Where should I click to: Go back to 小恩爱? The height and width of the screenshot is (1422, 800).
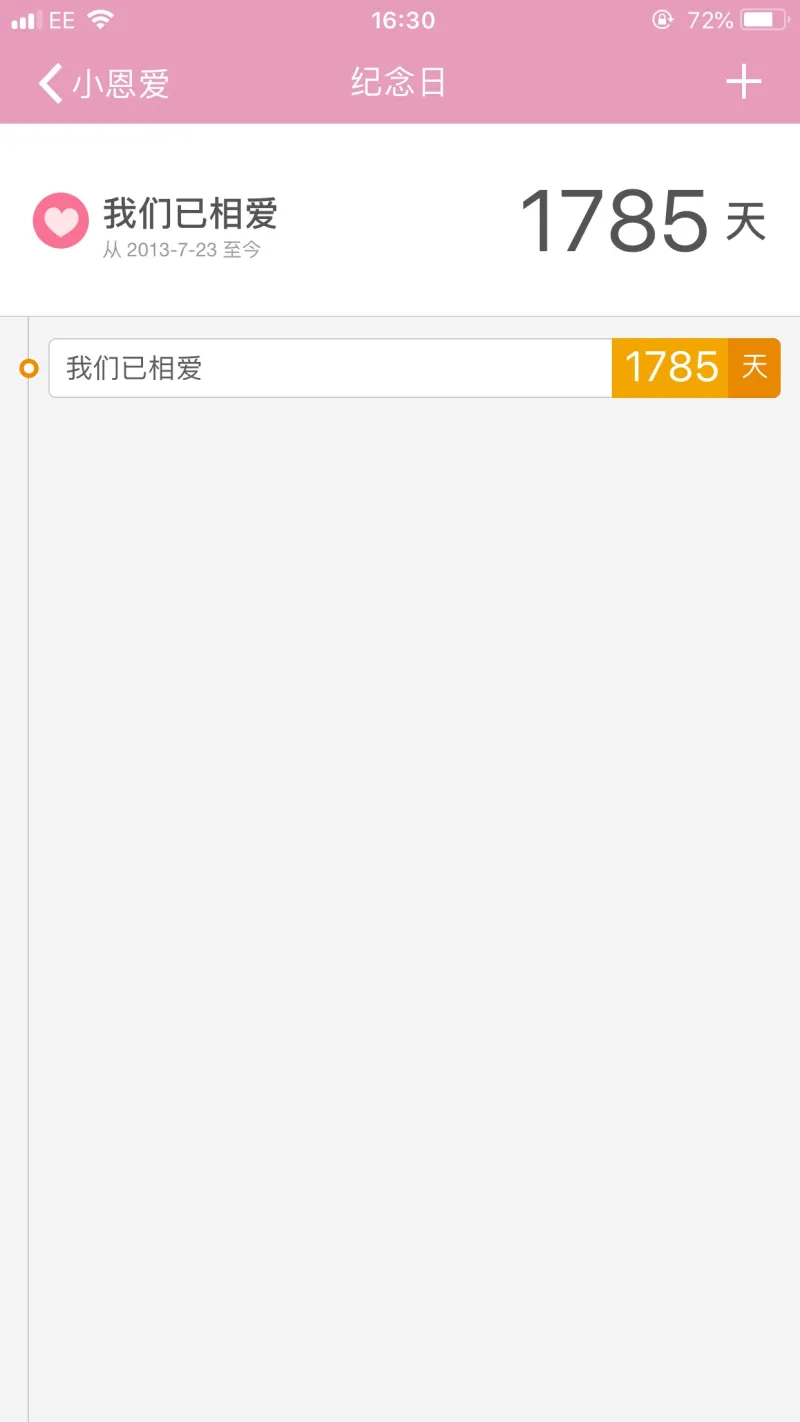pyautogui.click(x=103, y=83)
